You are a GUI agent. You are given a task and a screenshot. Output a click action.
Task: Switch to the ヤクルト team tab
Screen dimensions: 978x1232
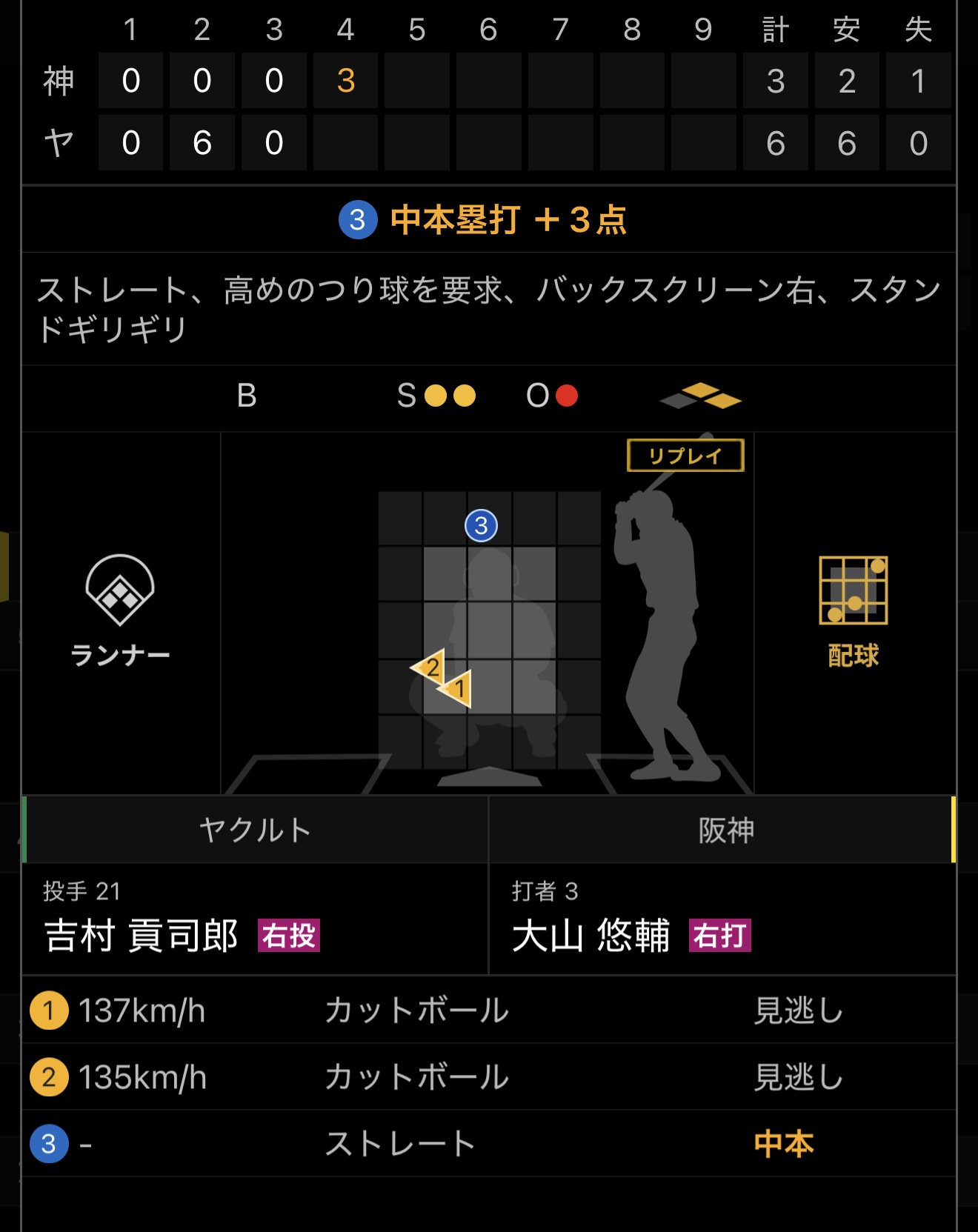click(x=256, y=830)
